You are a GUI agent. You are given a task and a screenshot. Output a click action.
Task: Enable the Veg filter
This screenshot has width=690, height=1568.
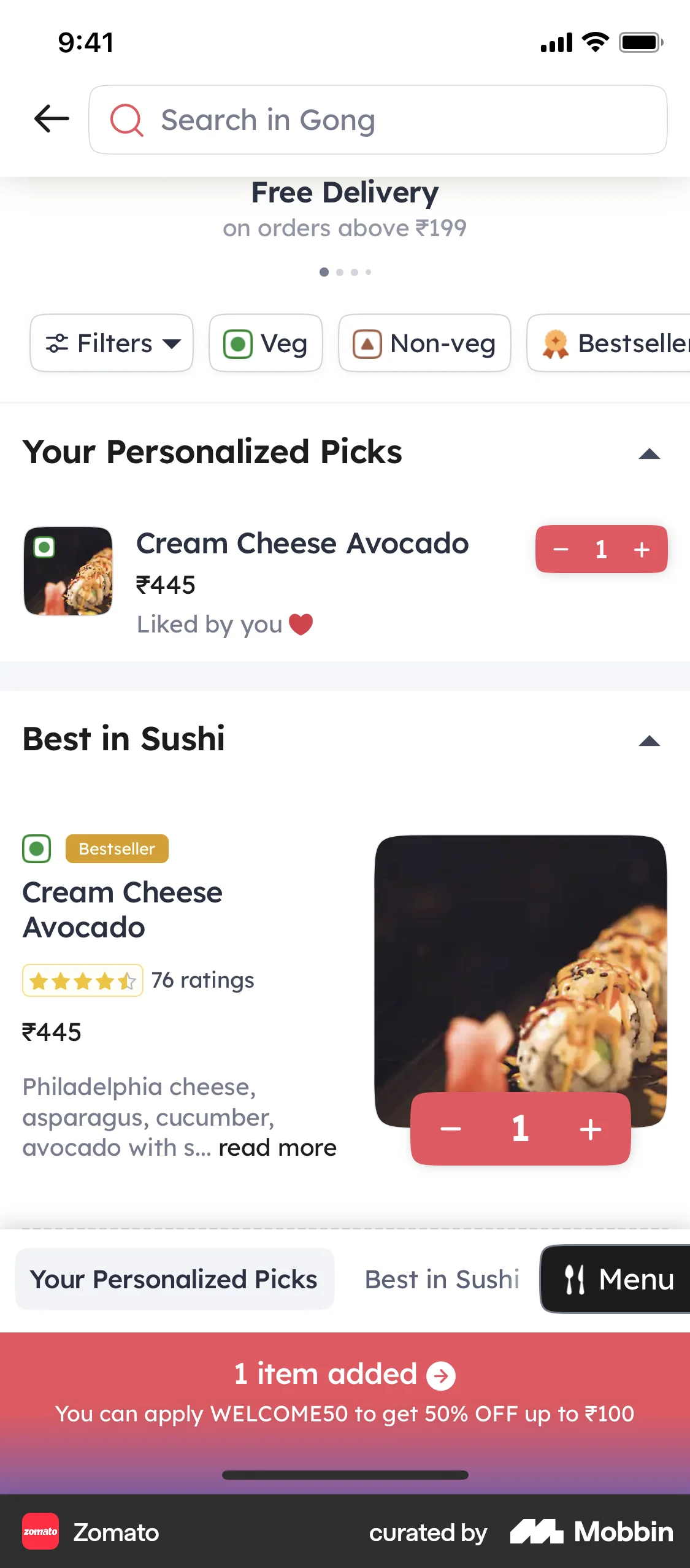click(265, 343)
